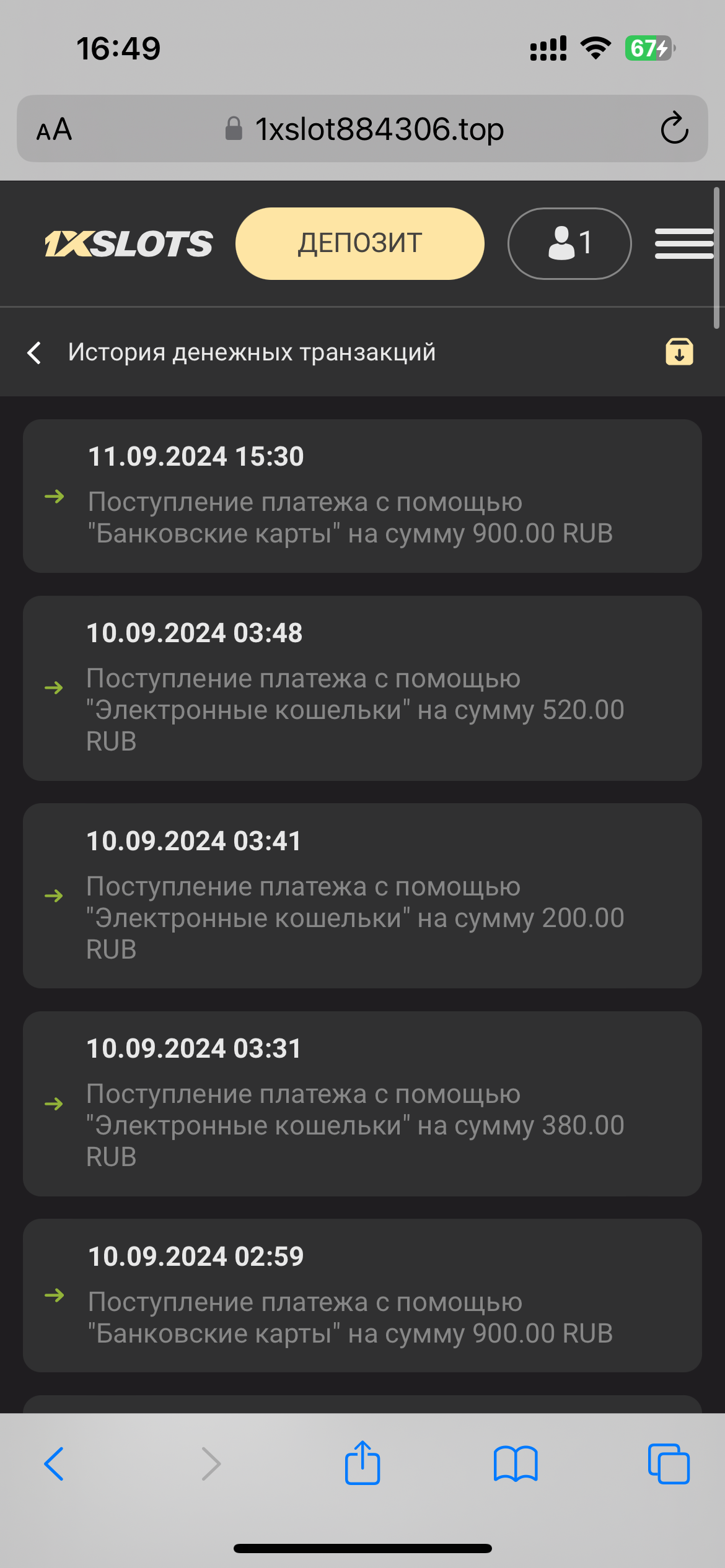Tap the ДЕПОЗИТ button
The image size is (725, 1568).
tap(359, 243)
